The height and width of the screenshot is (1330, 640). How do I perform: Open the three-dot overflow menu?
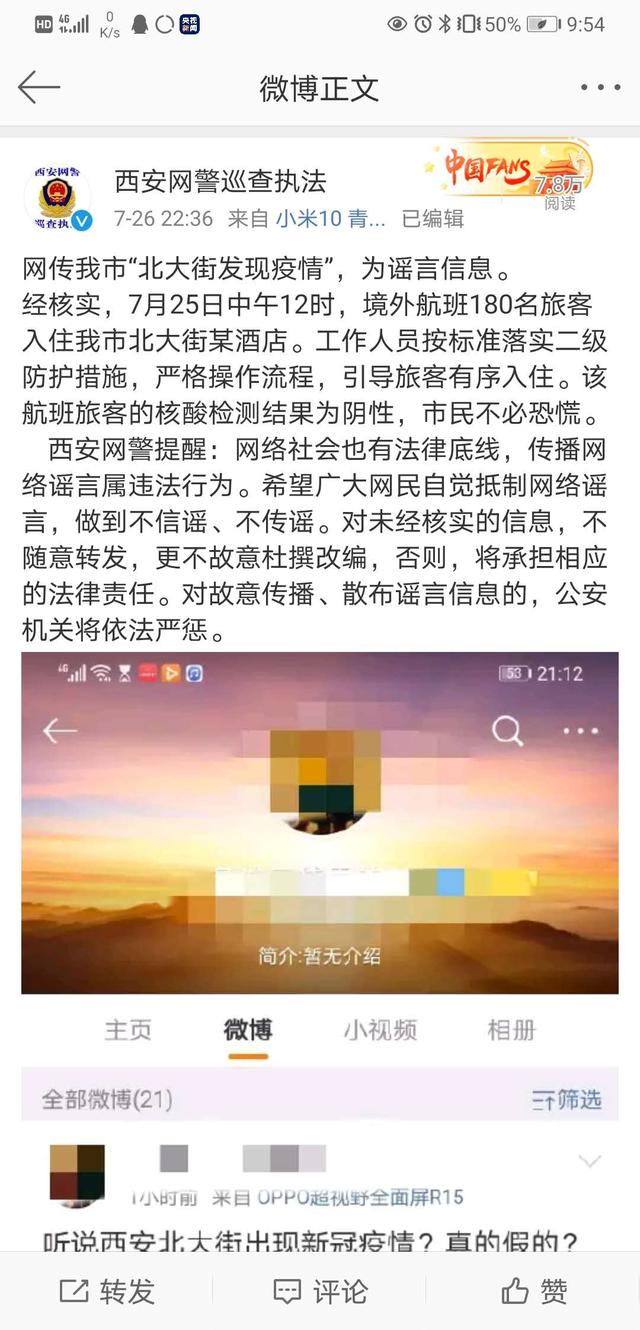tap(600, 87)
